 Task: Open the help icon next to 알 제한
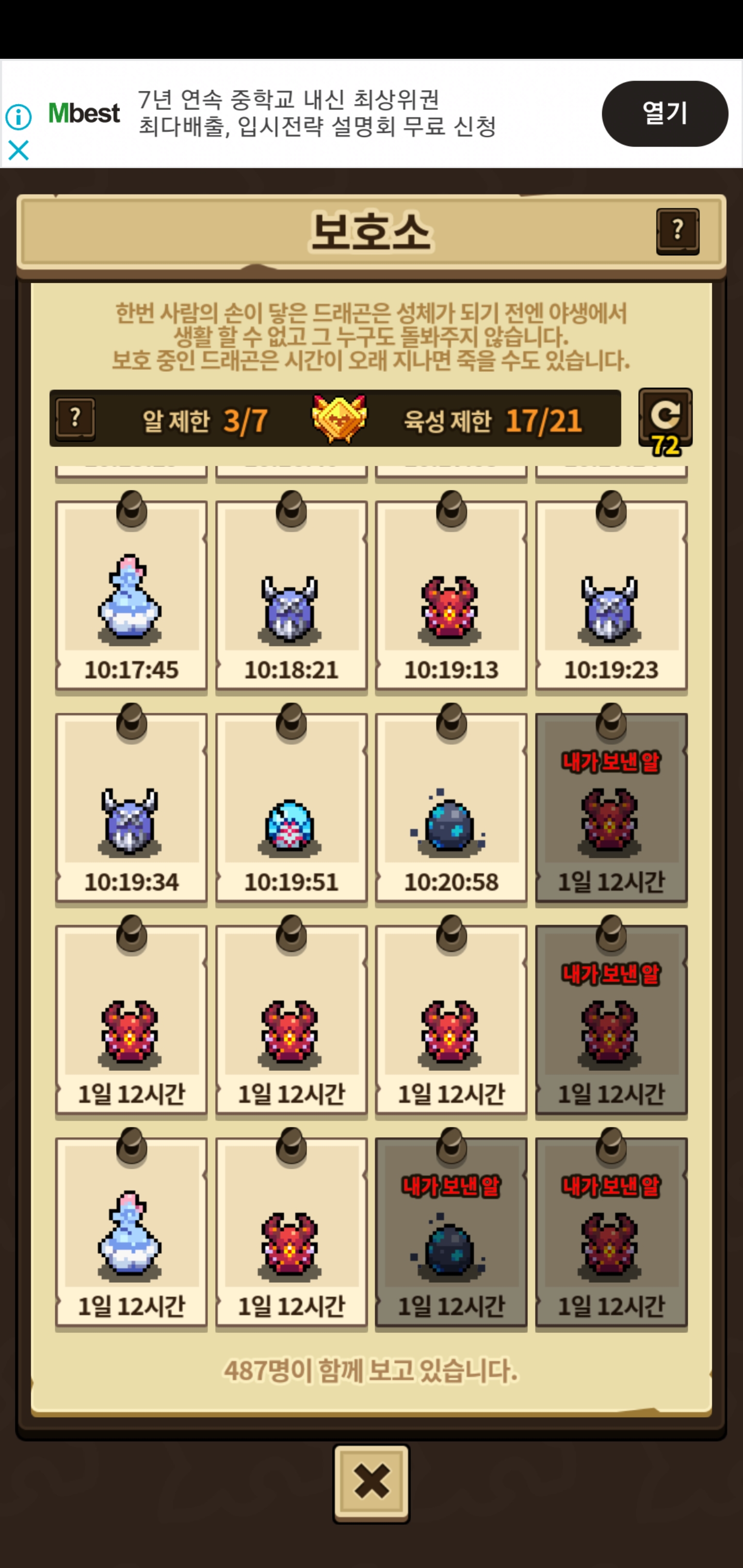(x=75, y=419)
